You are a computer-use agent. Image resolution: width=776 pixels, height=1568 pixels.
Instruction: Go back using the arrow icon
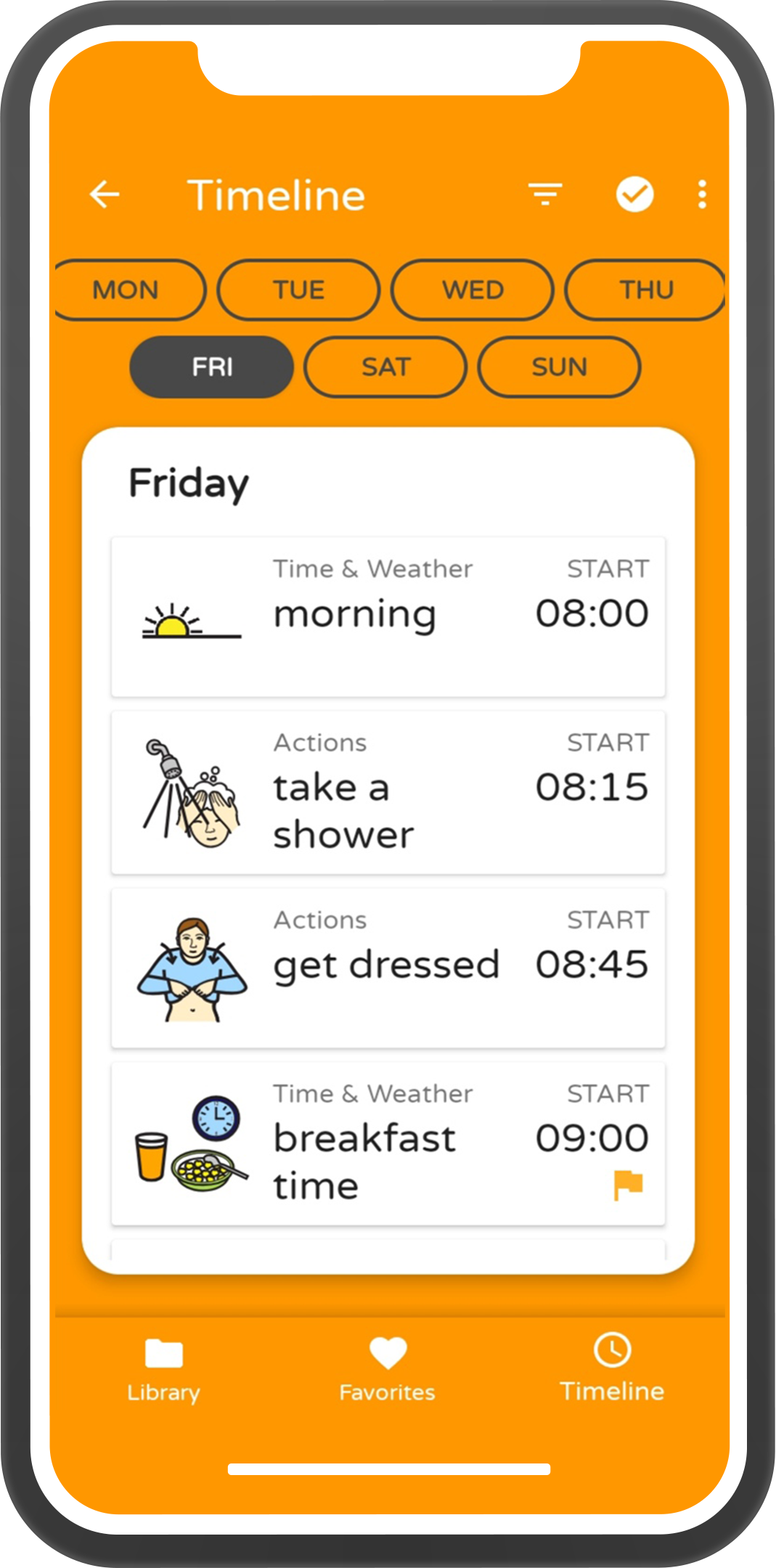click(105, 195)
